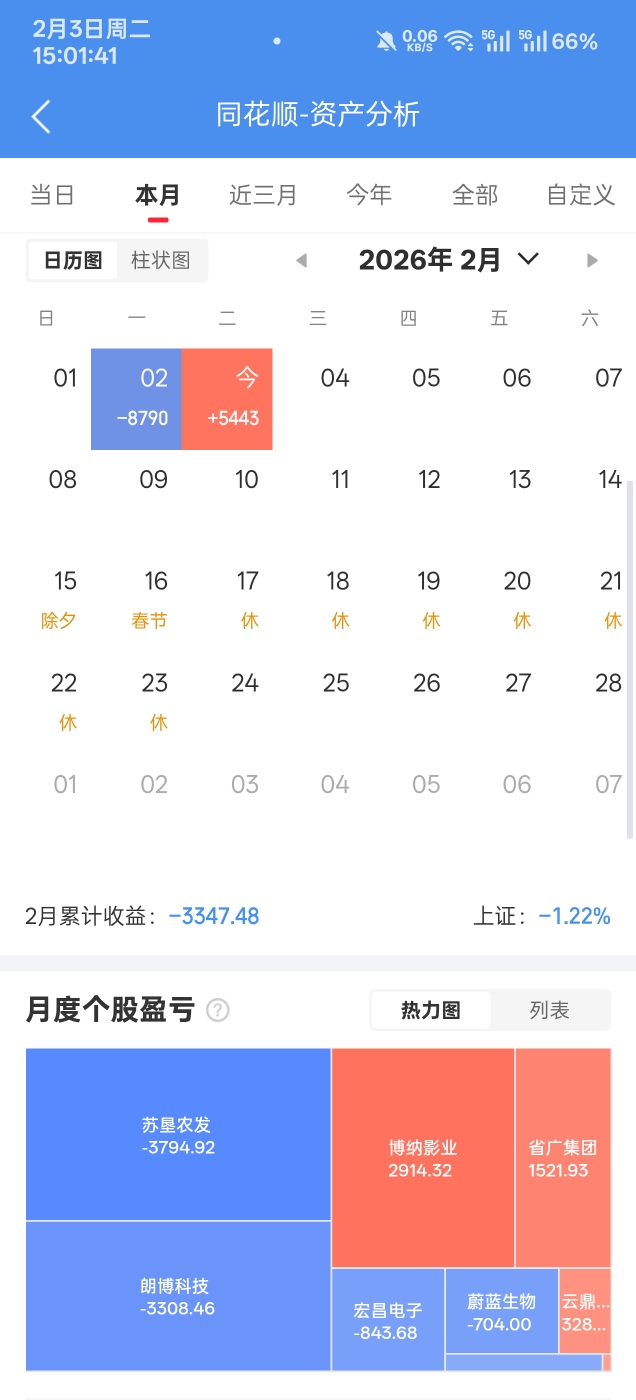Go to the previous month

pyautogui.click(x=301, y=261)
